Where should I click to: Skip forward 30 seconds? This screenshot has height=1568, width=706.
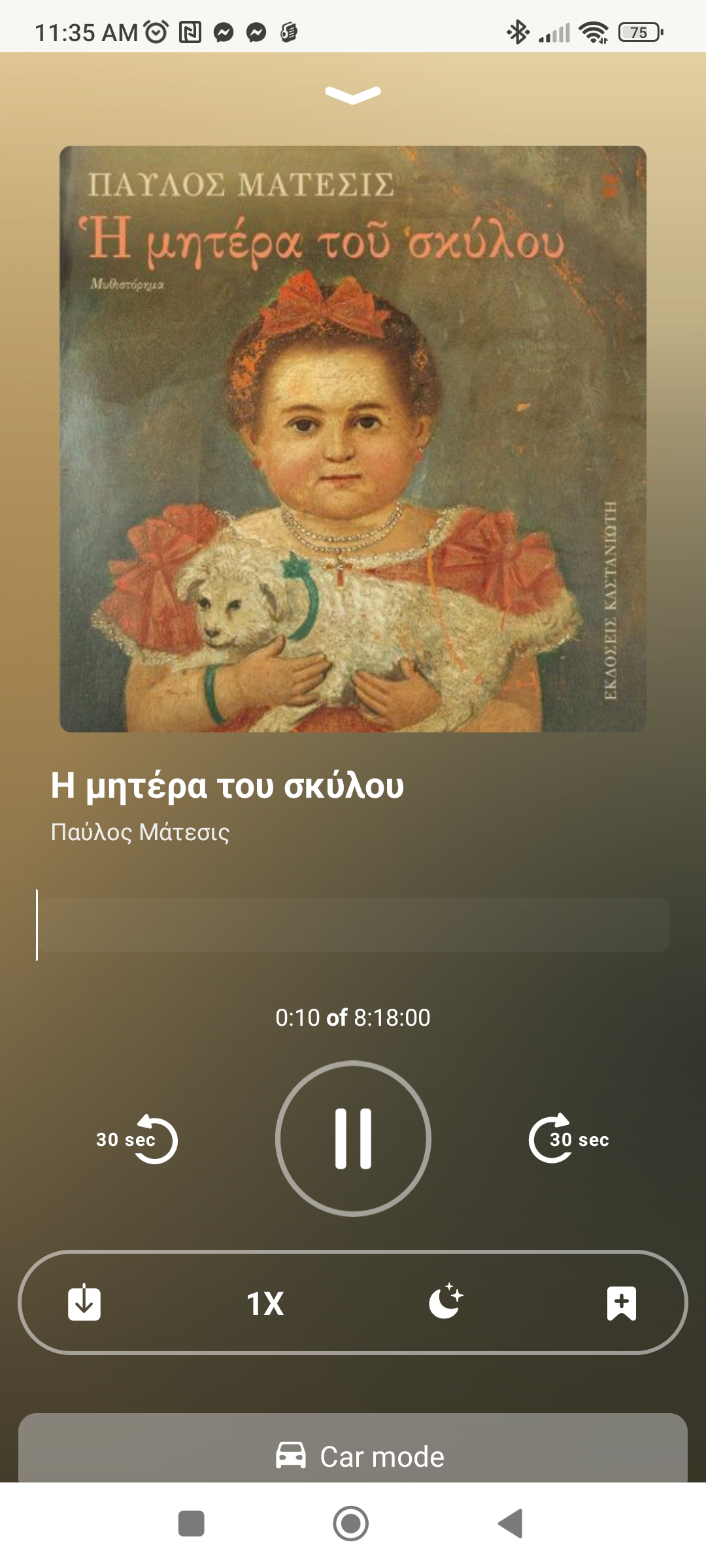coord(567,1139)
